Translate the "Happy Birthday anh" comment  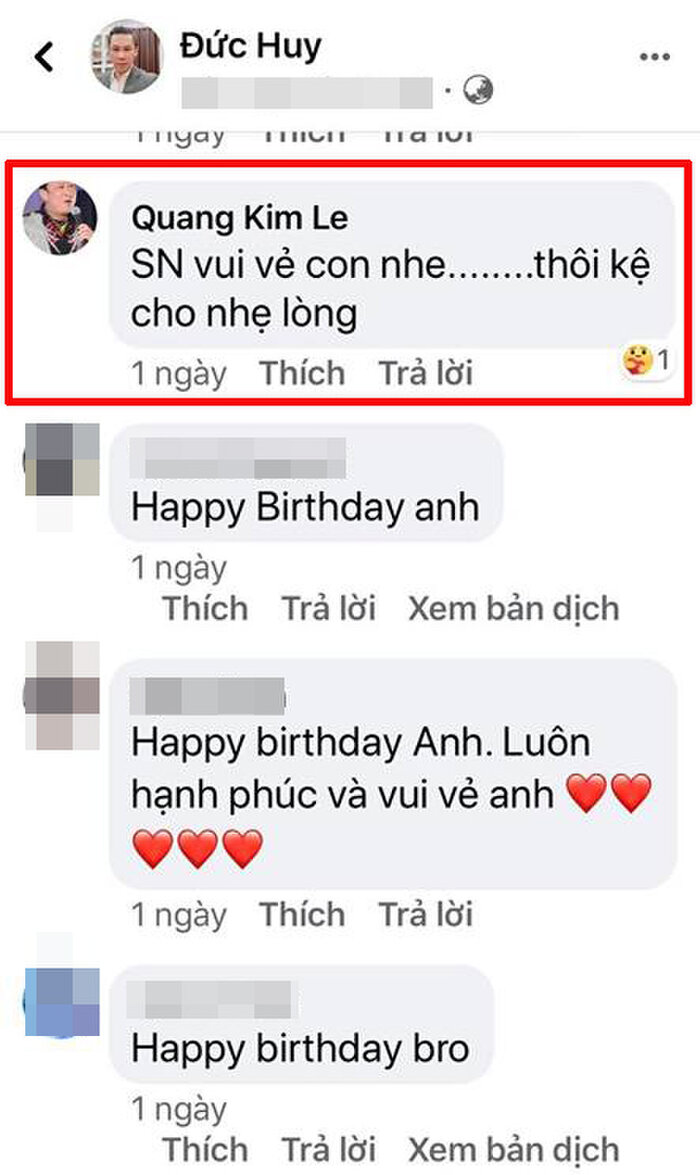pos(513,607)
